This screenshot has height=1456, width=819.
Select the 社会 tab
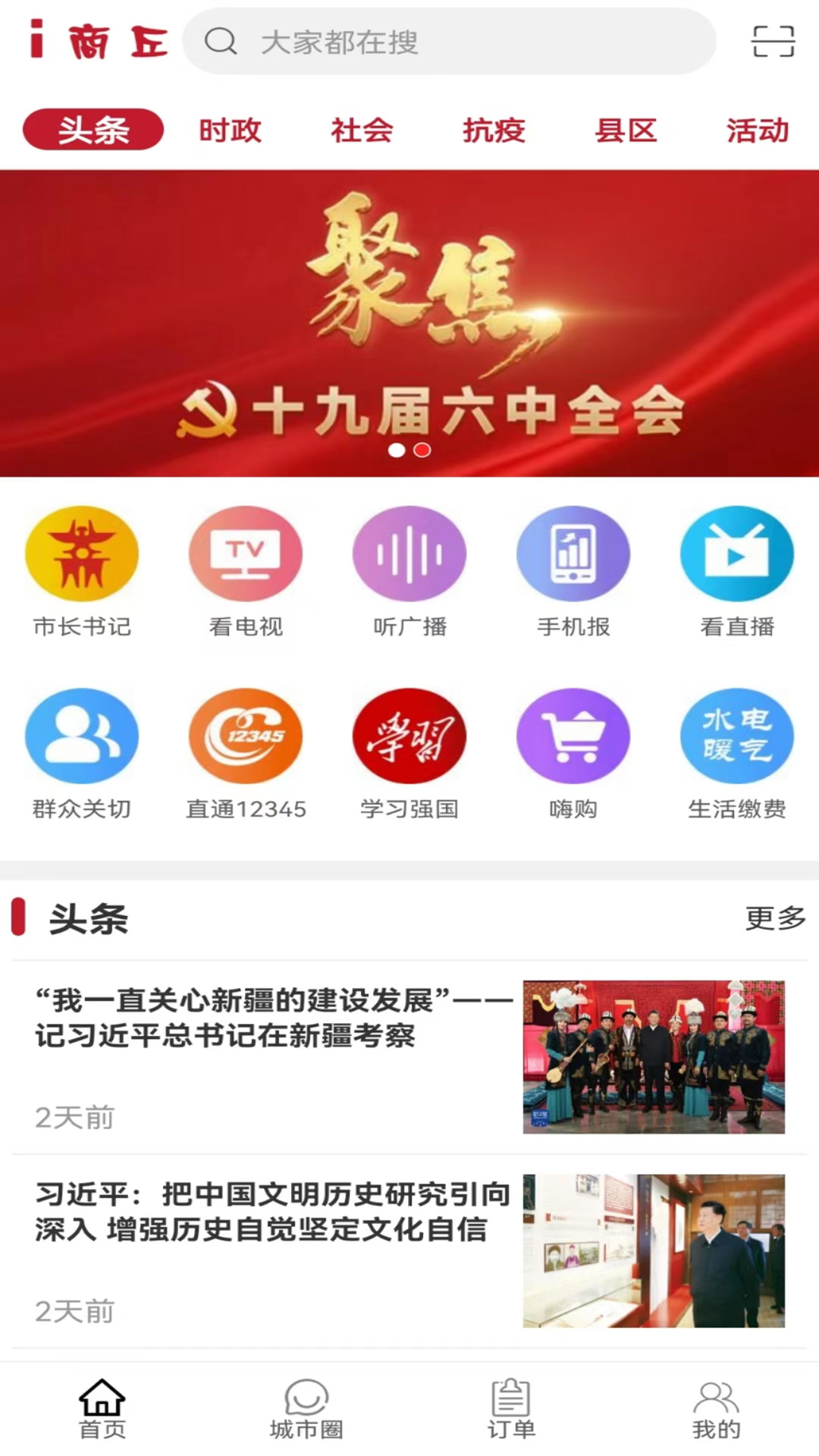(362, 130)
